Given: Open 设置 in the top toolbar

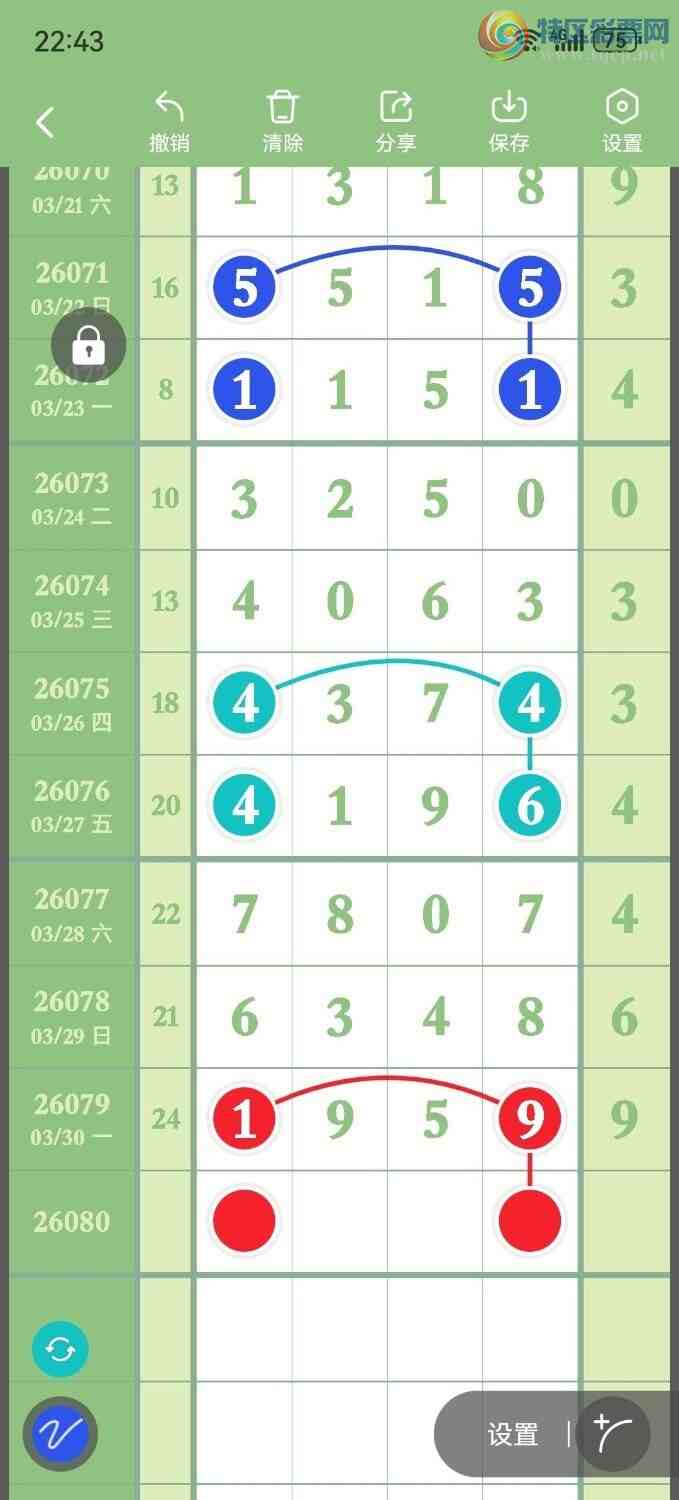Looking at the screenshot, I should [x=622, y=122].
